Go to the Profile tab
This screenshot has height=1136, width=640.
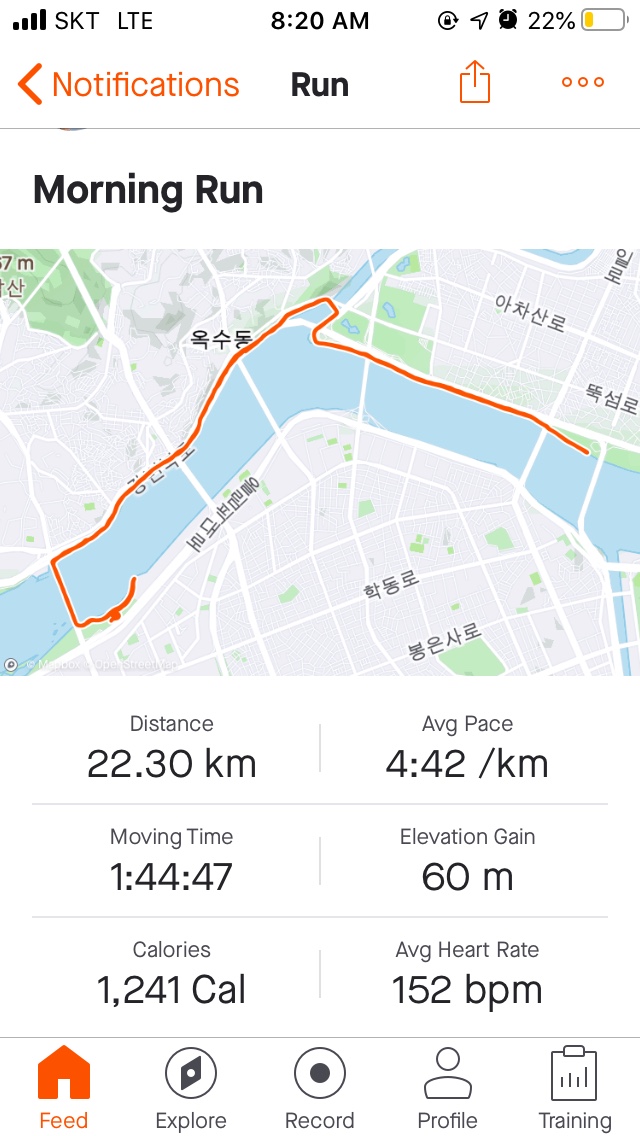[447, 1088]
